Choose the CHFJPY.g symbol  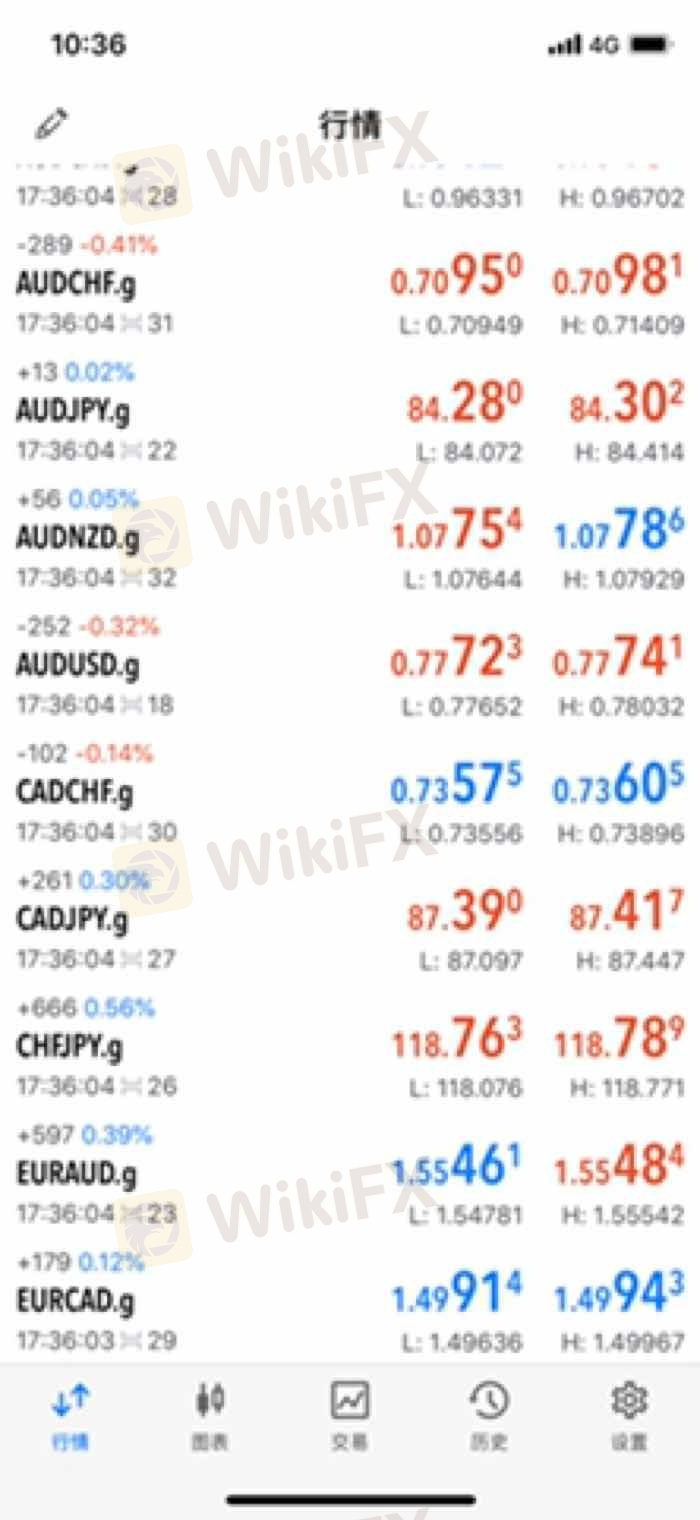tap(70, 1046)
